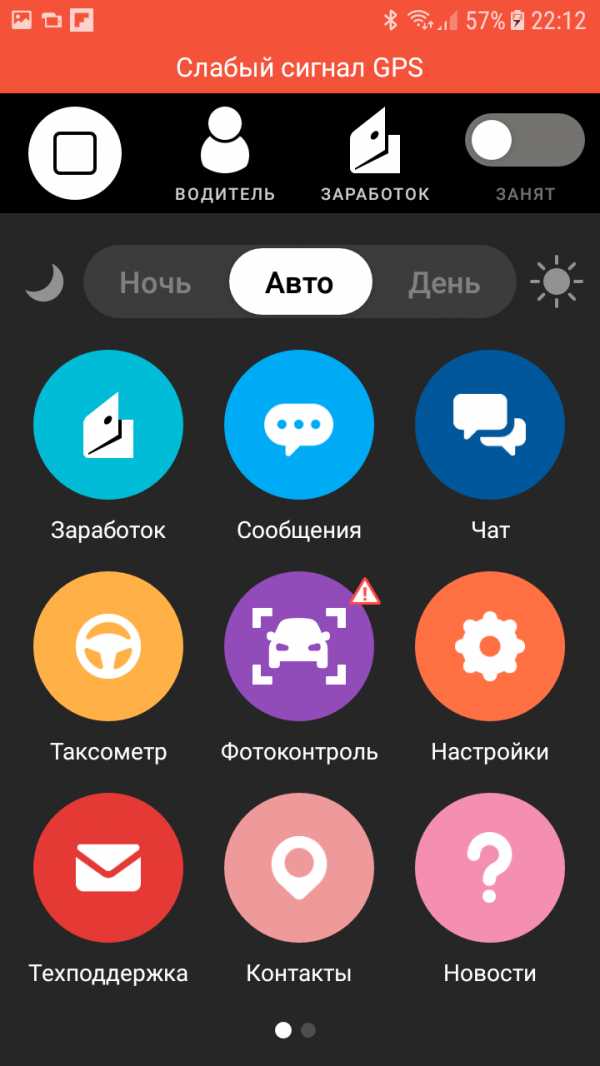Tap the white square button at top
Image resolution: width=600 pixels, height=1066 pixels.
[x=75, y=153]
